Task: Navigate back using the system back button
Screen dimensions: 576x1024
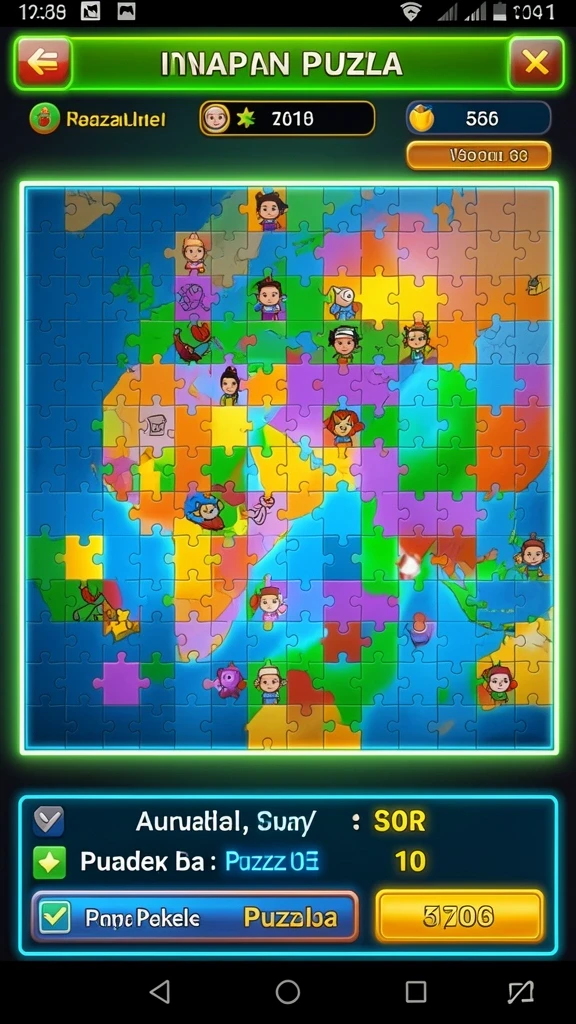Action: coord(159,991)
